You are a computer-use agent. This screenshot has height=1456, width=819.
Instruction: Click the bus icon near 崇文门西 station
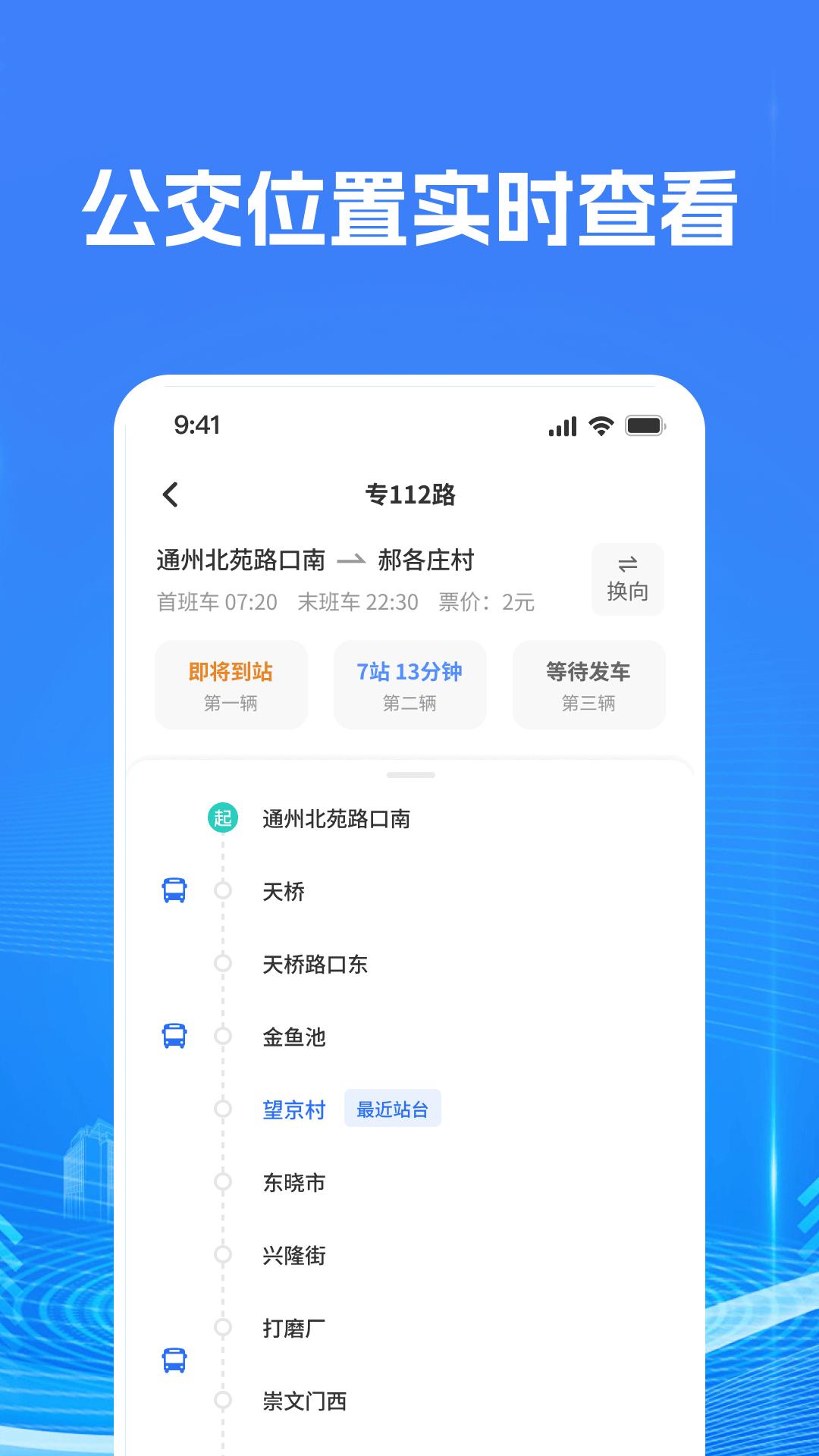click(176, 1360)
